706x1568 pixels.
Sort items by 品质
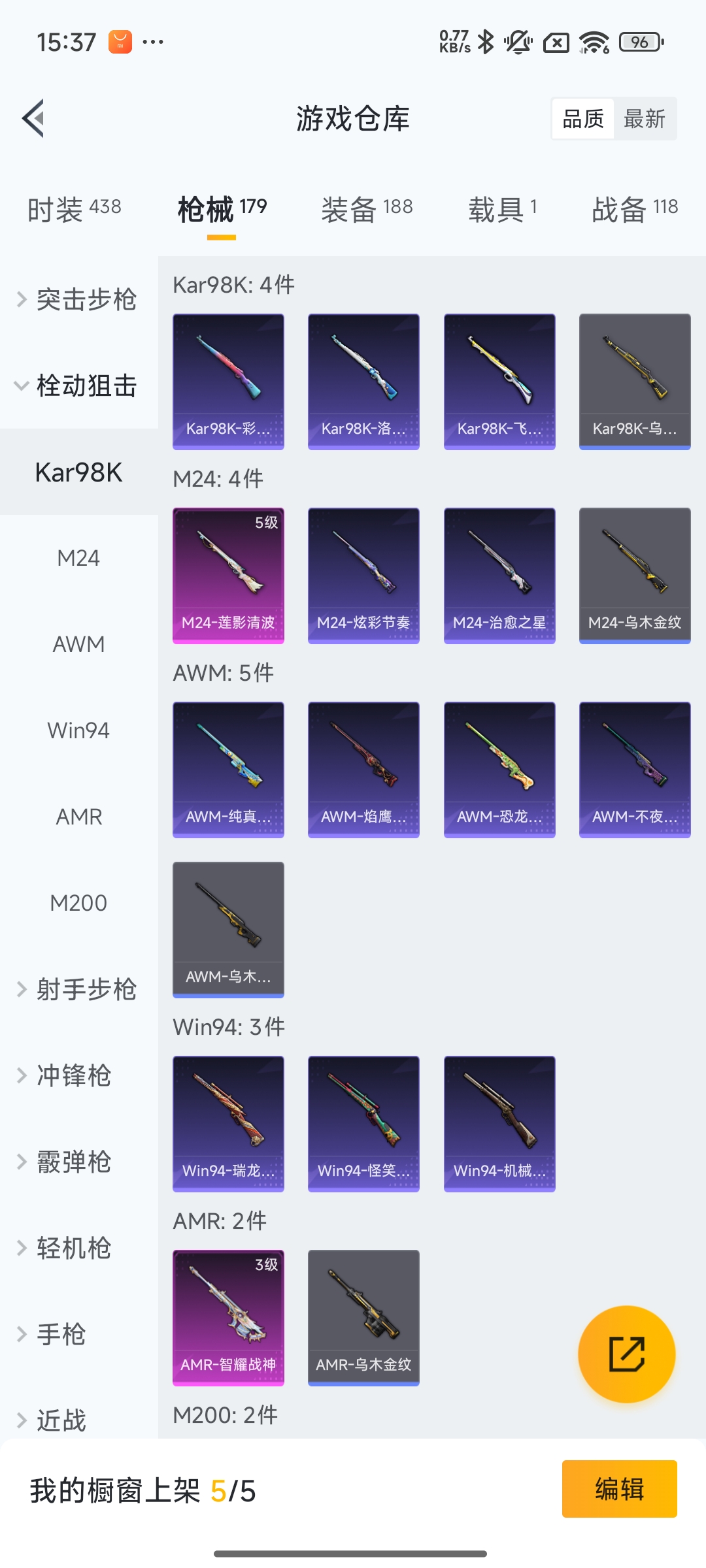coord(582,119)
